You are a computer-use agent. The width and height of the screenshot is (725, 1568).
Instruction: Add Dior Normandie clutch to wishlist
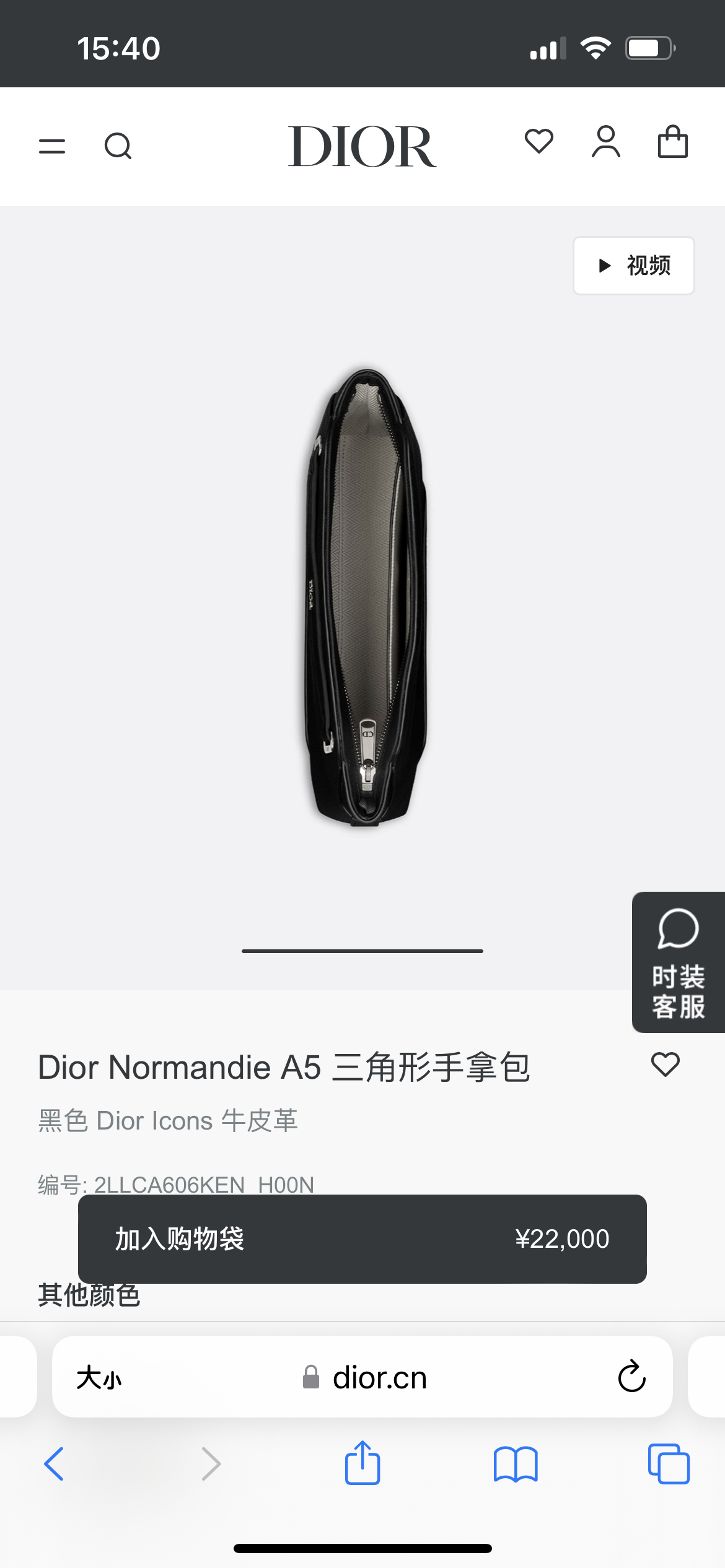666,1065
